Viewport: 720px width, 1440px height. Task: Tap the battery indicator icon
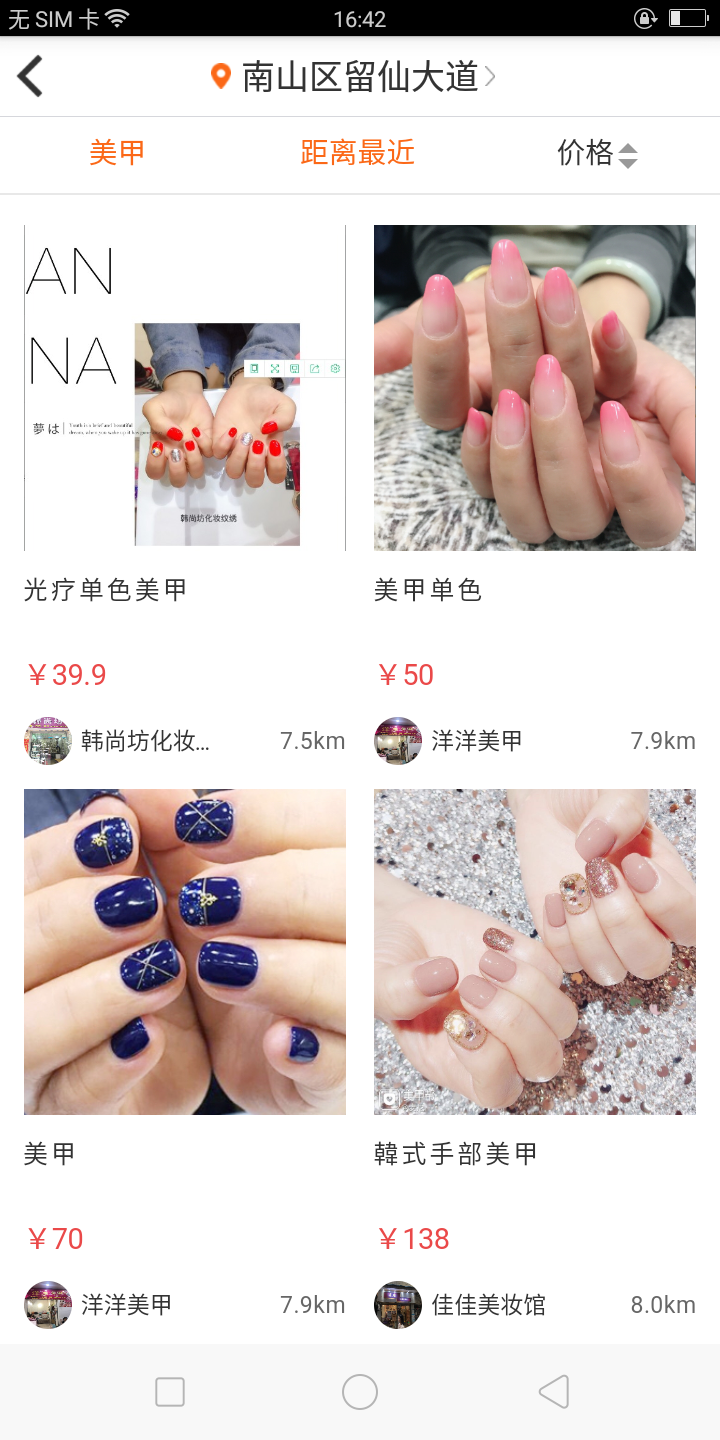(689, 17)
